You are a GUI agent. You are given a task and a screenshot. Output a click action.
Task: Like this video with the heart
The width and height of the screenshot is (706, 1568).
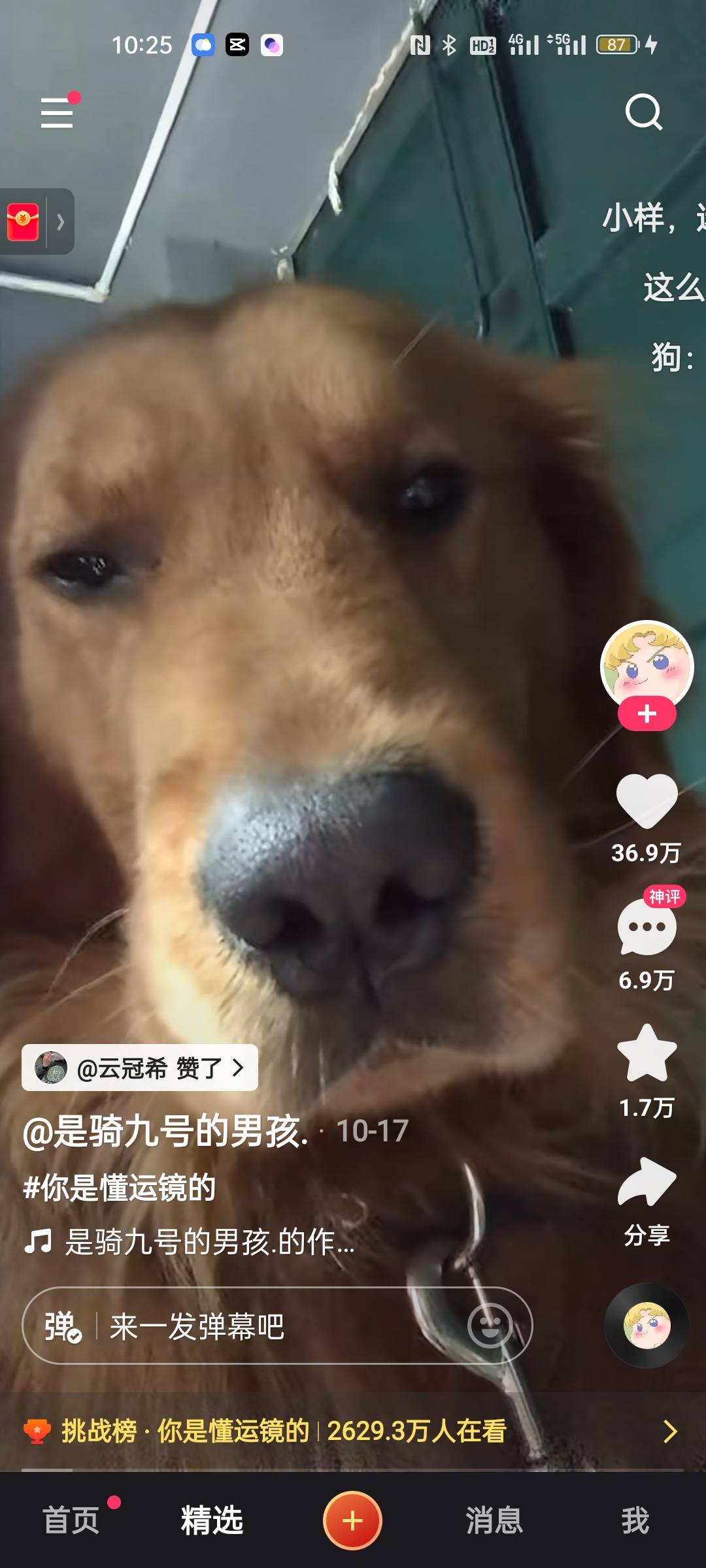click(x=647, y=802)
